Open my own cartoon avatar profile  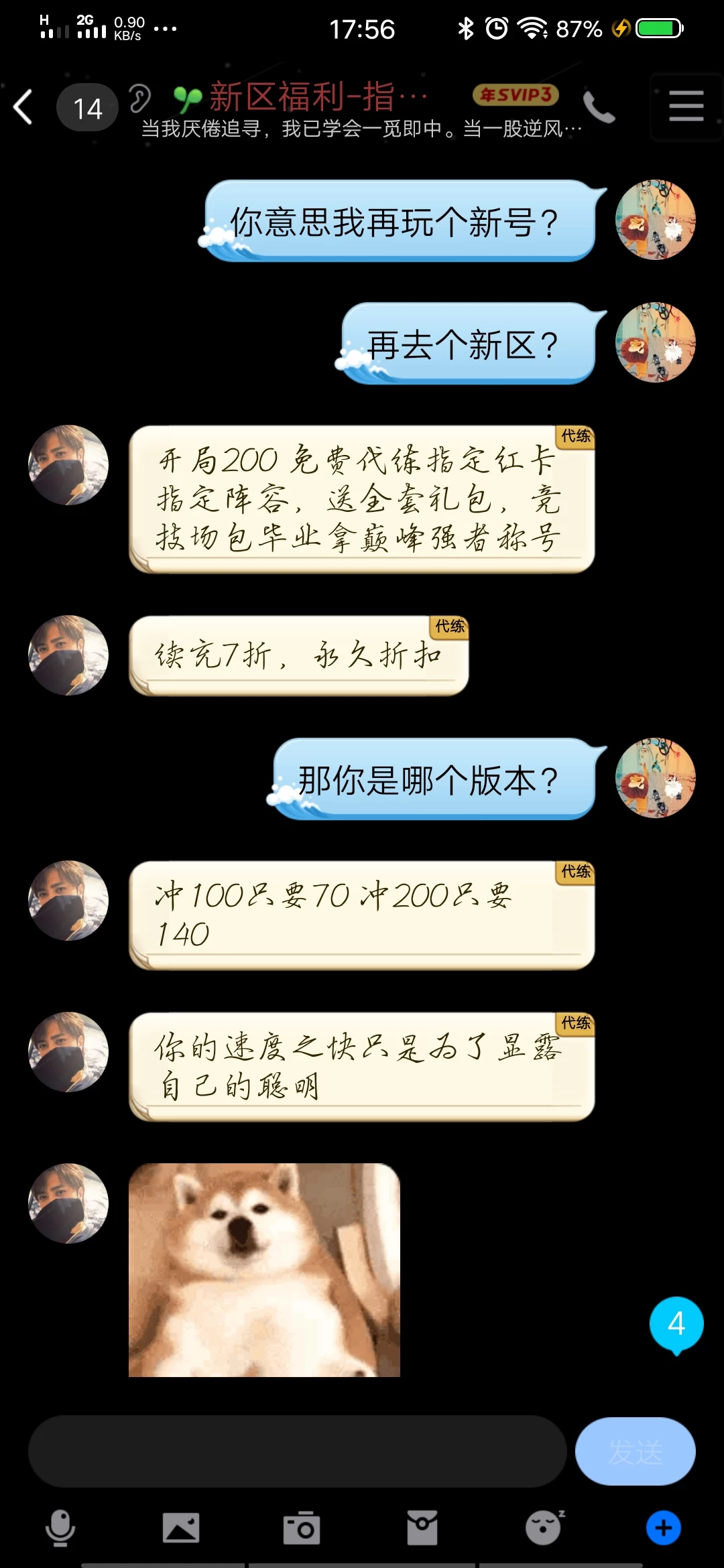click(655, 220)
